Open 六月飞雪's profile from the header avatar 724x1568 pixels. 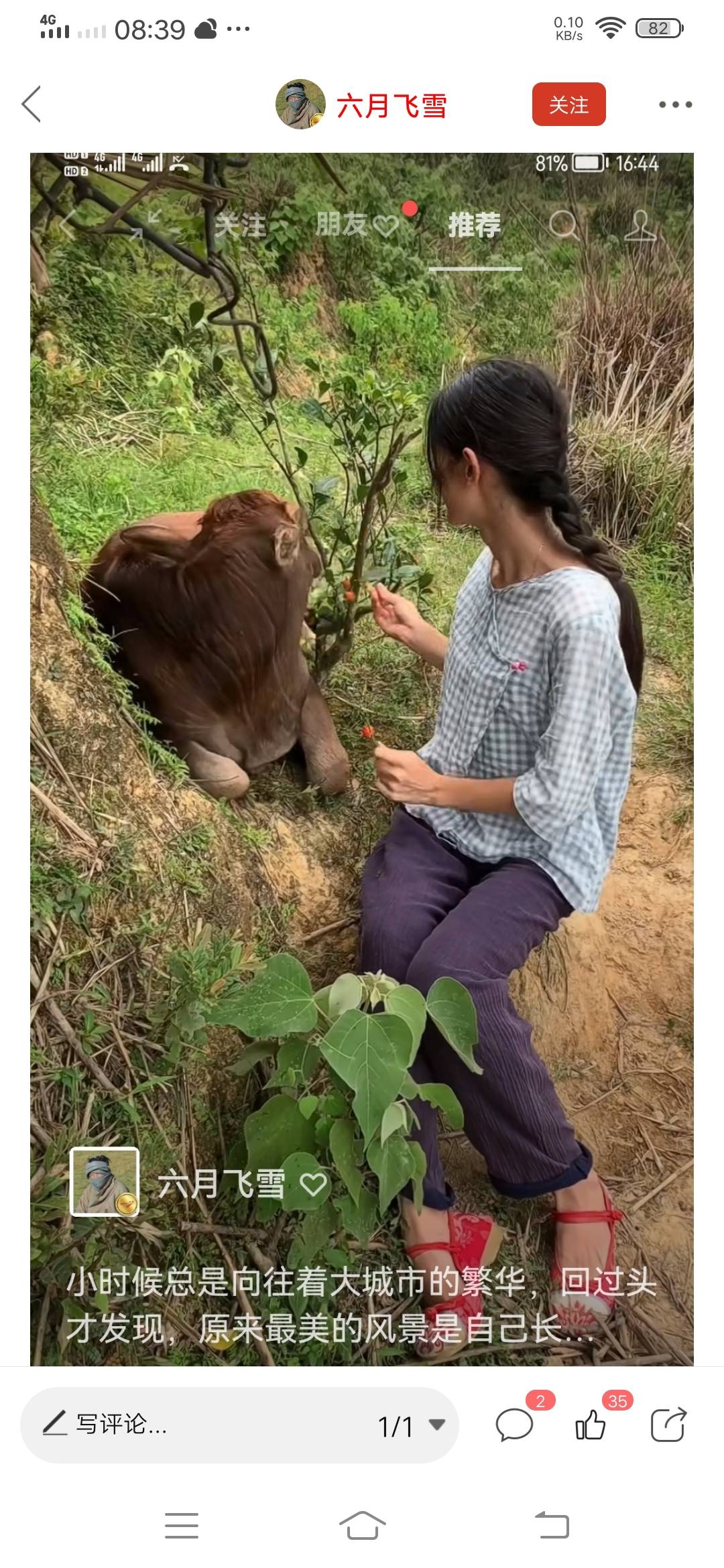pos(300,105)
